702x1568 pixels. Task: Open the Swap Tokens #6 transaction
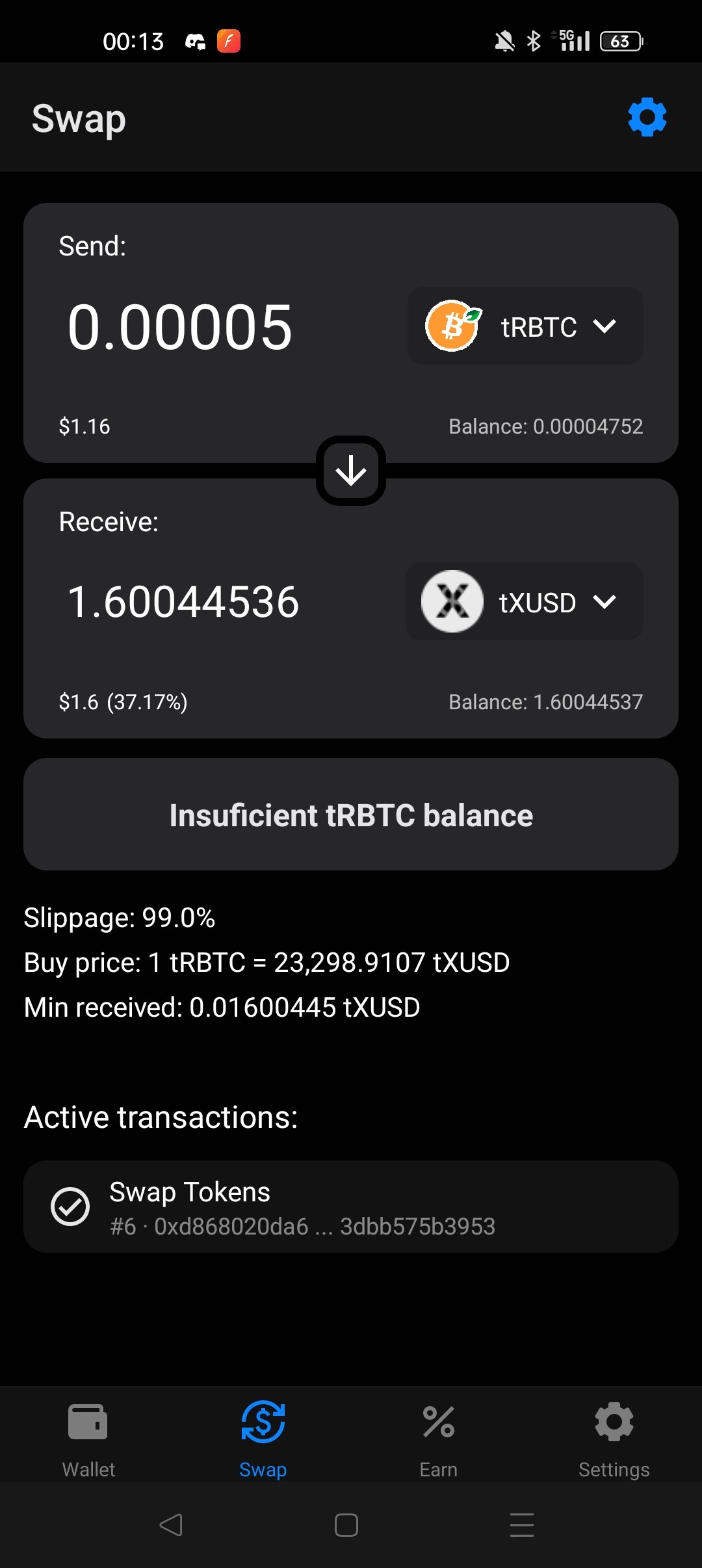(x=351, y=1207)
